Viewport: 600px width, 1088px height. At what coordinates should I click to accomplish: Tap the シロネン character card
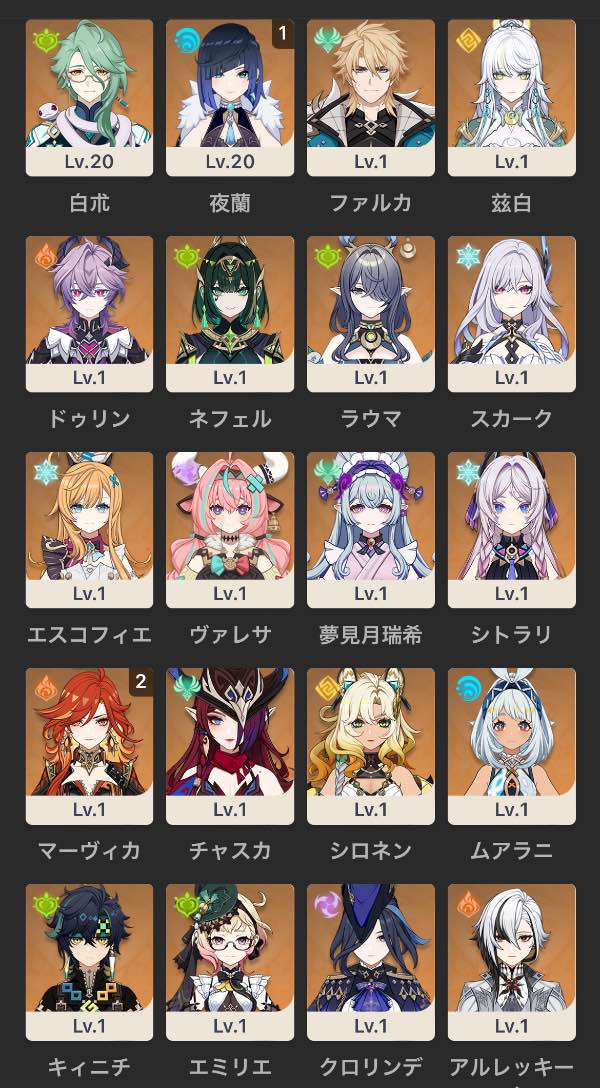(371, 745)
